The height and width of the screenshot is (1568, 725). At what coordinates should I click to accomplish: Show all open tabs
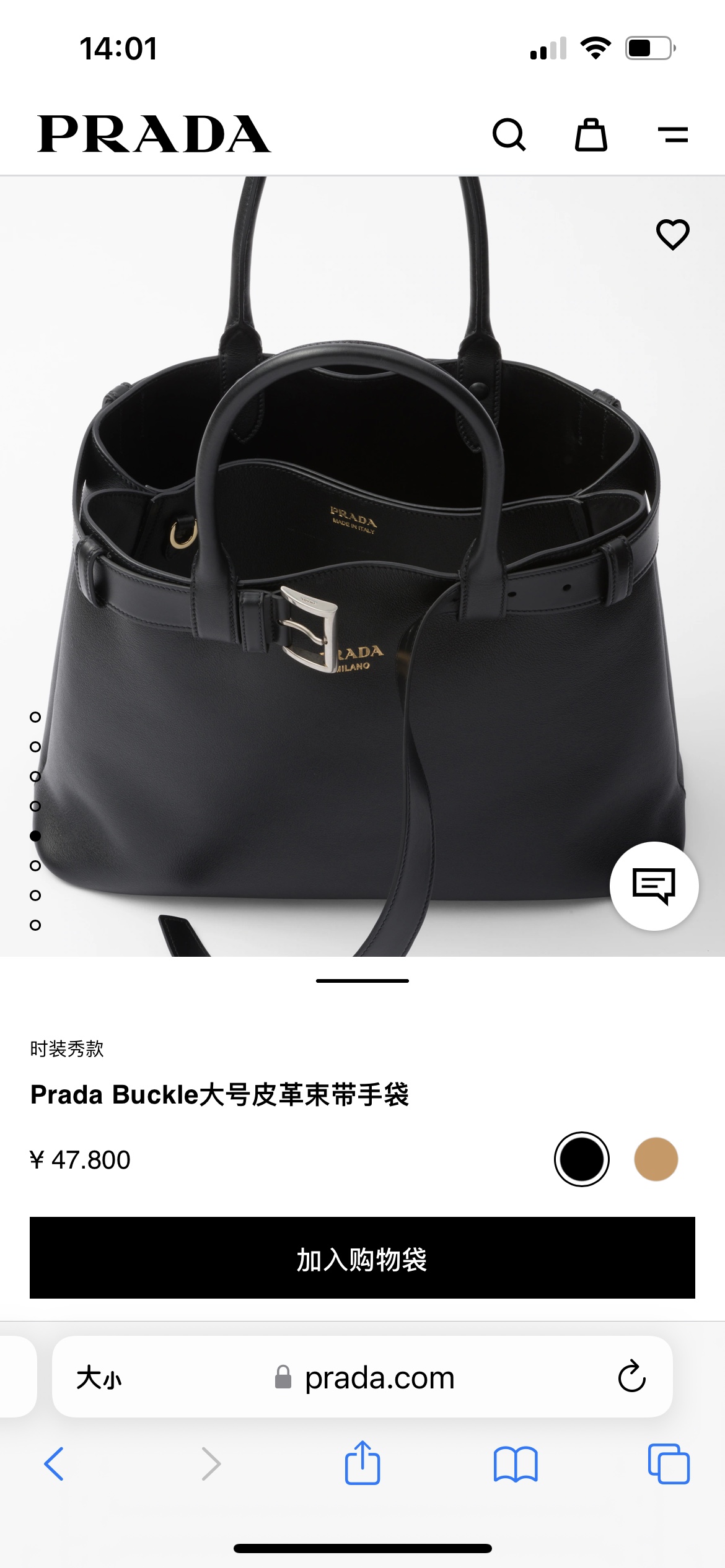click(668, 1464)
